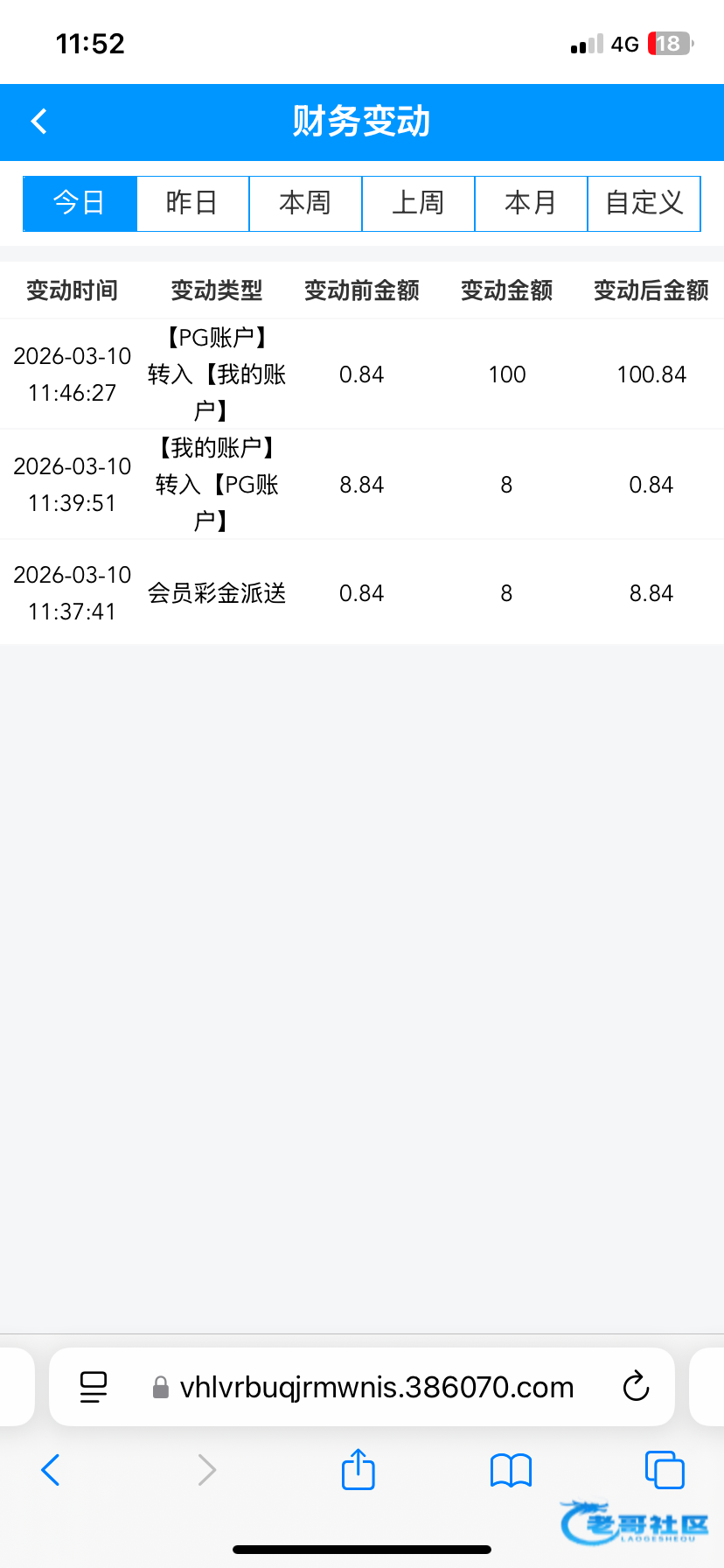The width and height of the screenshot is (724, 1568).
Task: Show records for 本周
Action: 305,203
